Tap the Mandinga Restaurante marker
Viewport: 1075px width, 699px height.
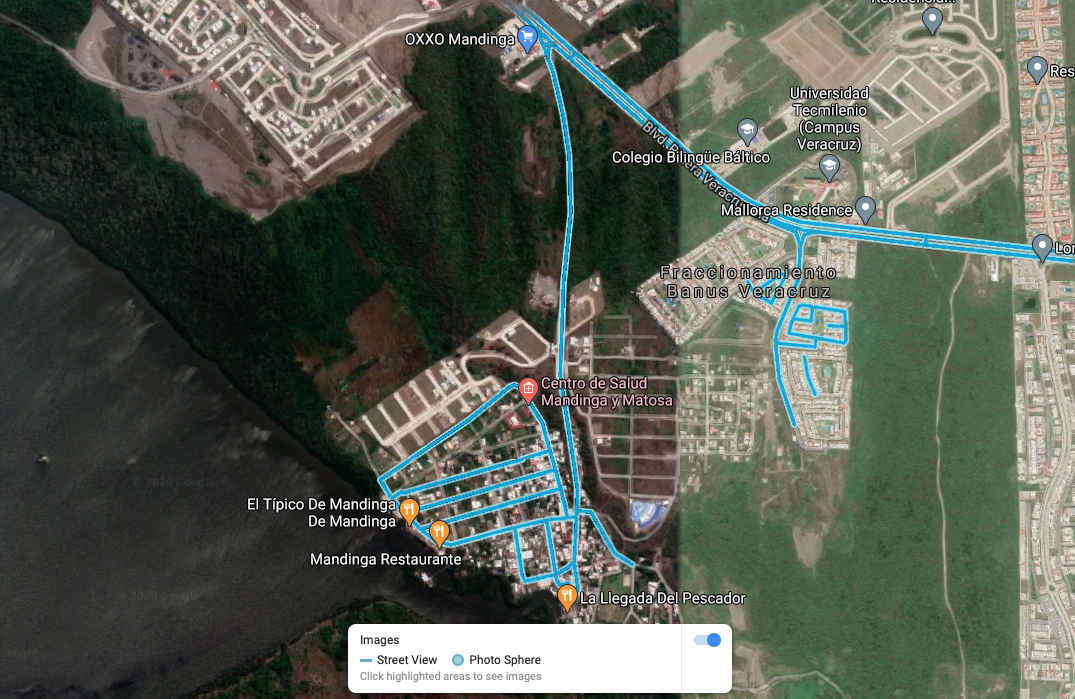click(x=438, y=532)
